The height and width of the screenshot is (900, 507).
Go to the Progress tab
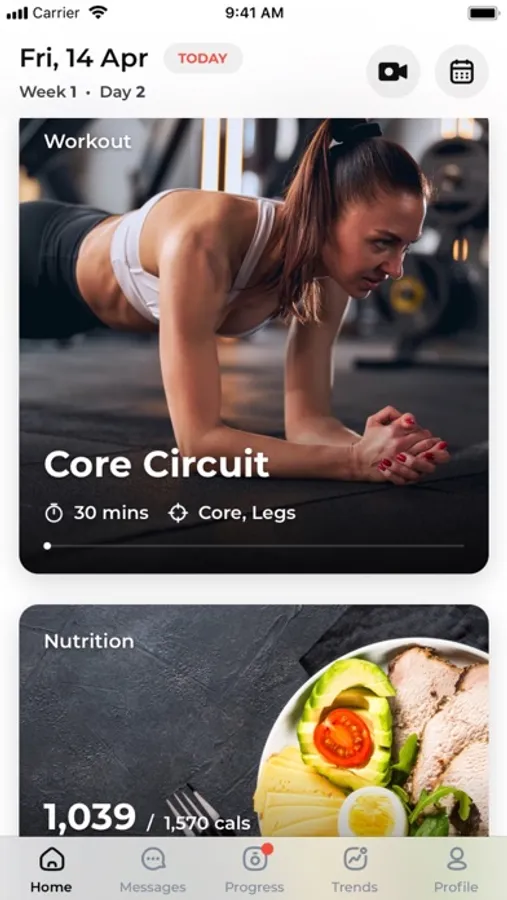254,870
